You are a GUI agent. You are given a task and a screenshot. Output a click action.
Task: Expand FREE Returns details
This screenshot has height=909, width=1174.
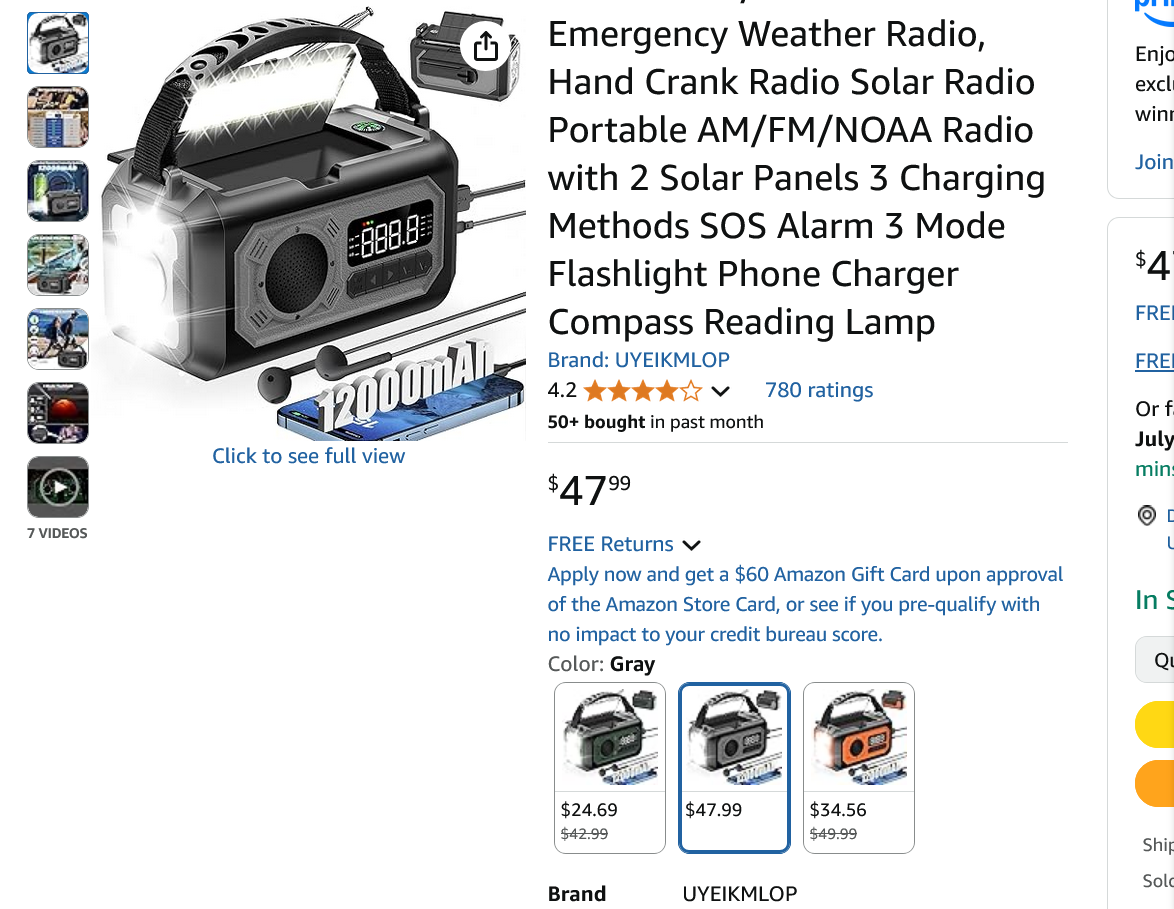point(624,545)
